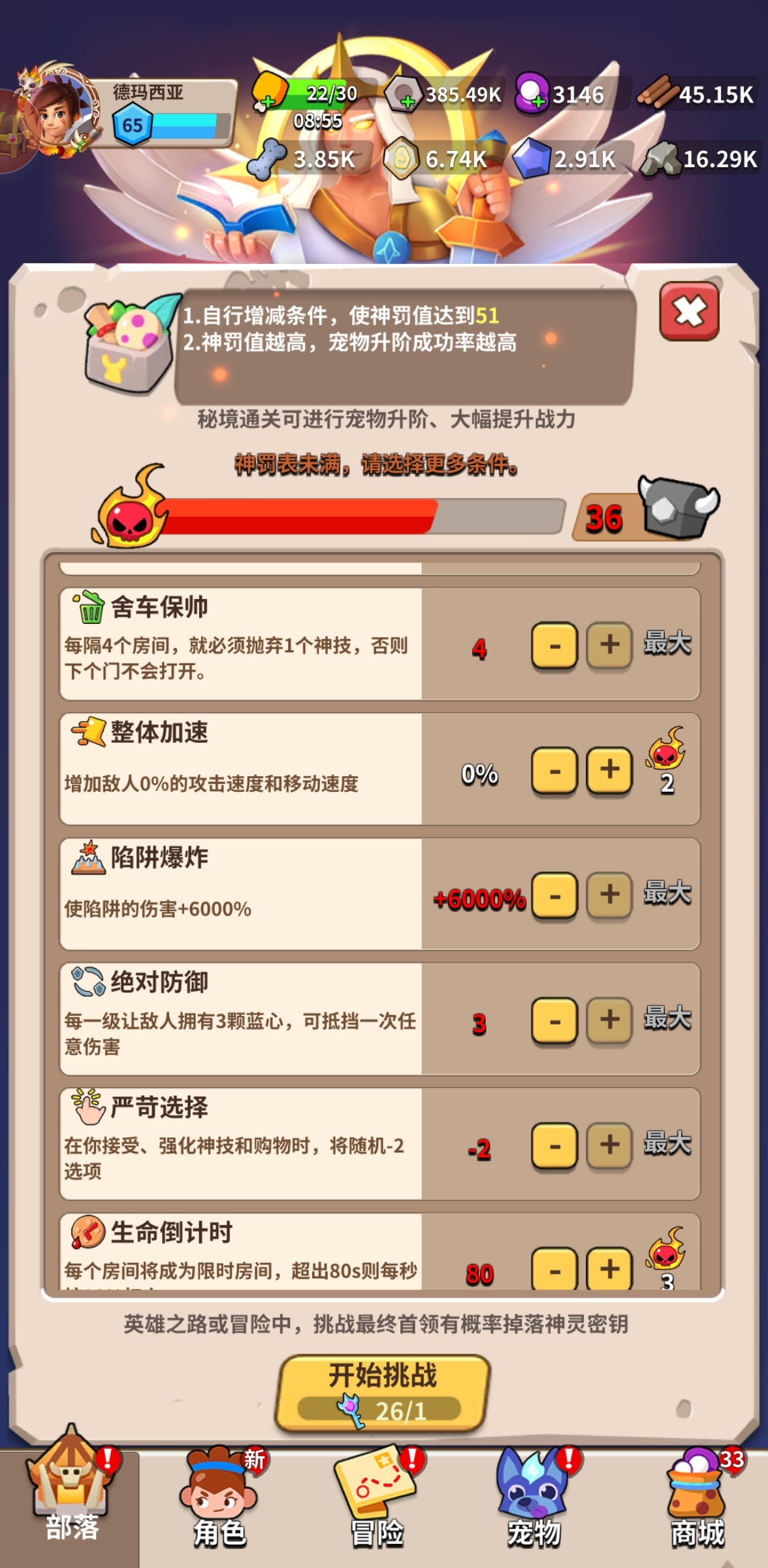Tap 开始挑战 to start the challenge
This screenshot has height=1568, width=768.
click(x=383, y=1394)
